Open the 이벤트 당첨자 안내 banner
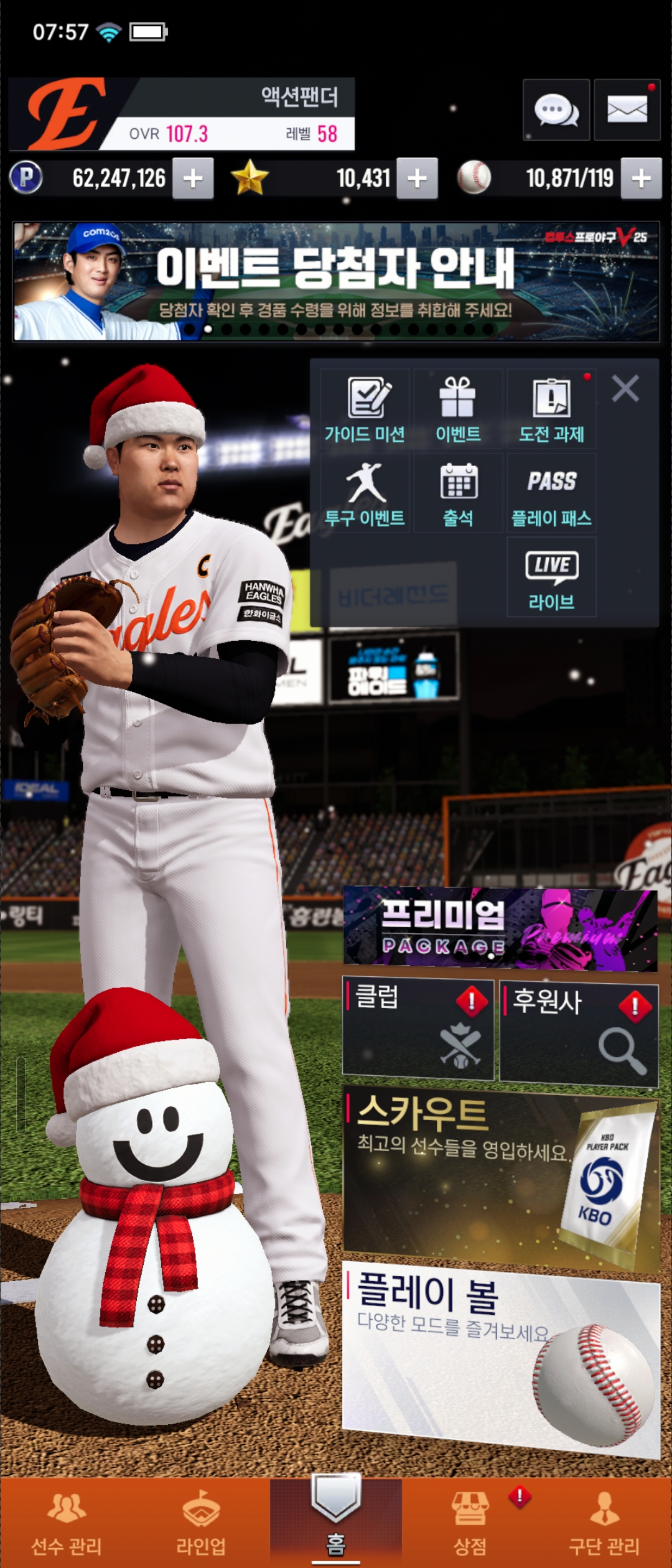This screenshot has height=1568, width=672. click(x=336, y=281)
